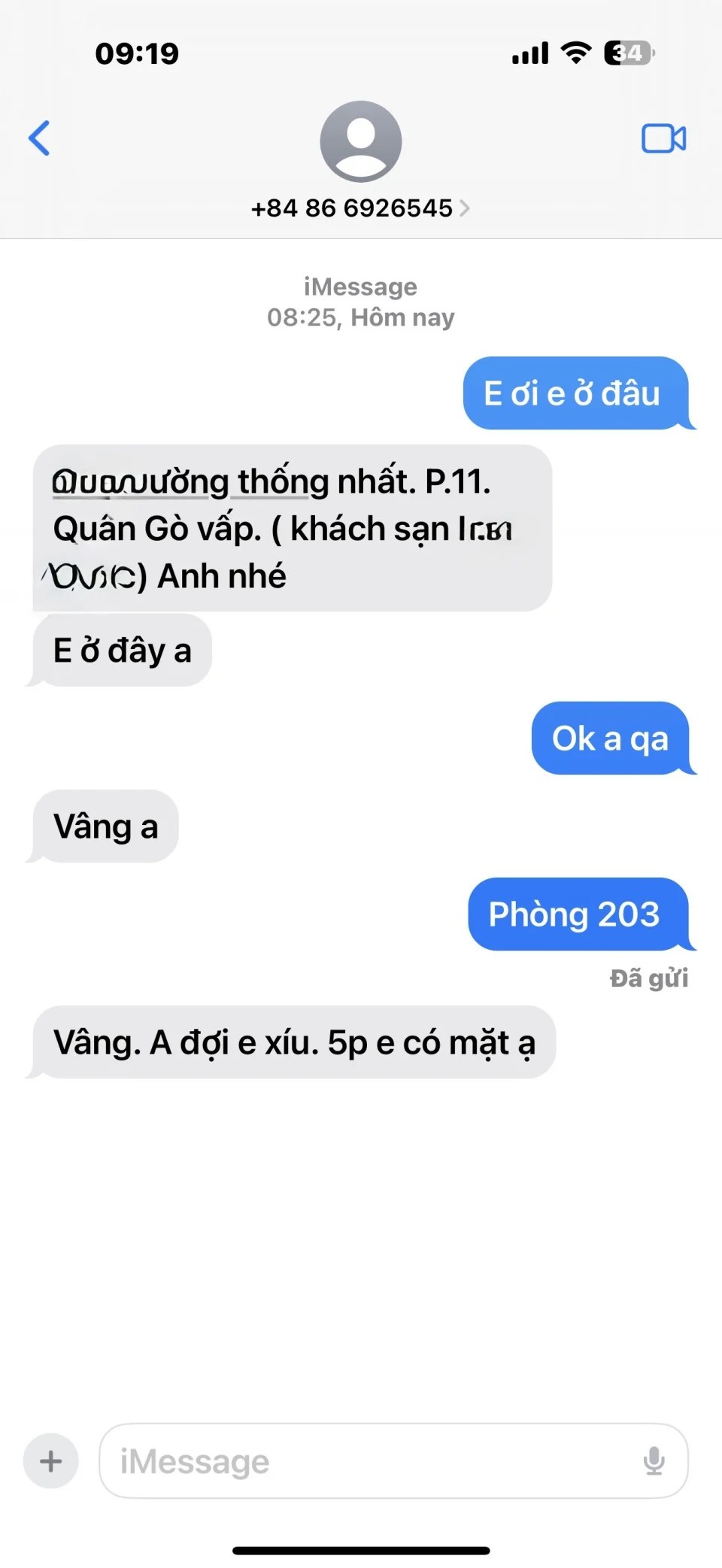Record an audio message with microphone
The width and height of the screenshot is (722, 1568).
pos(654,1461)
